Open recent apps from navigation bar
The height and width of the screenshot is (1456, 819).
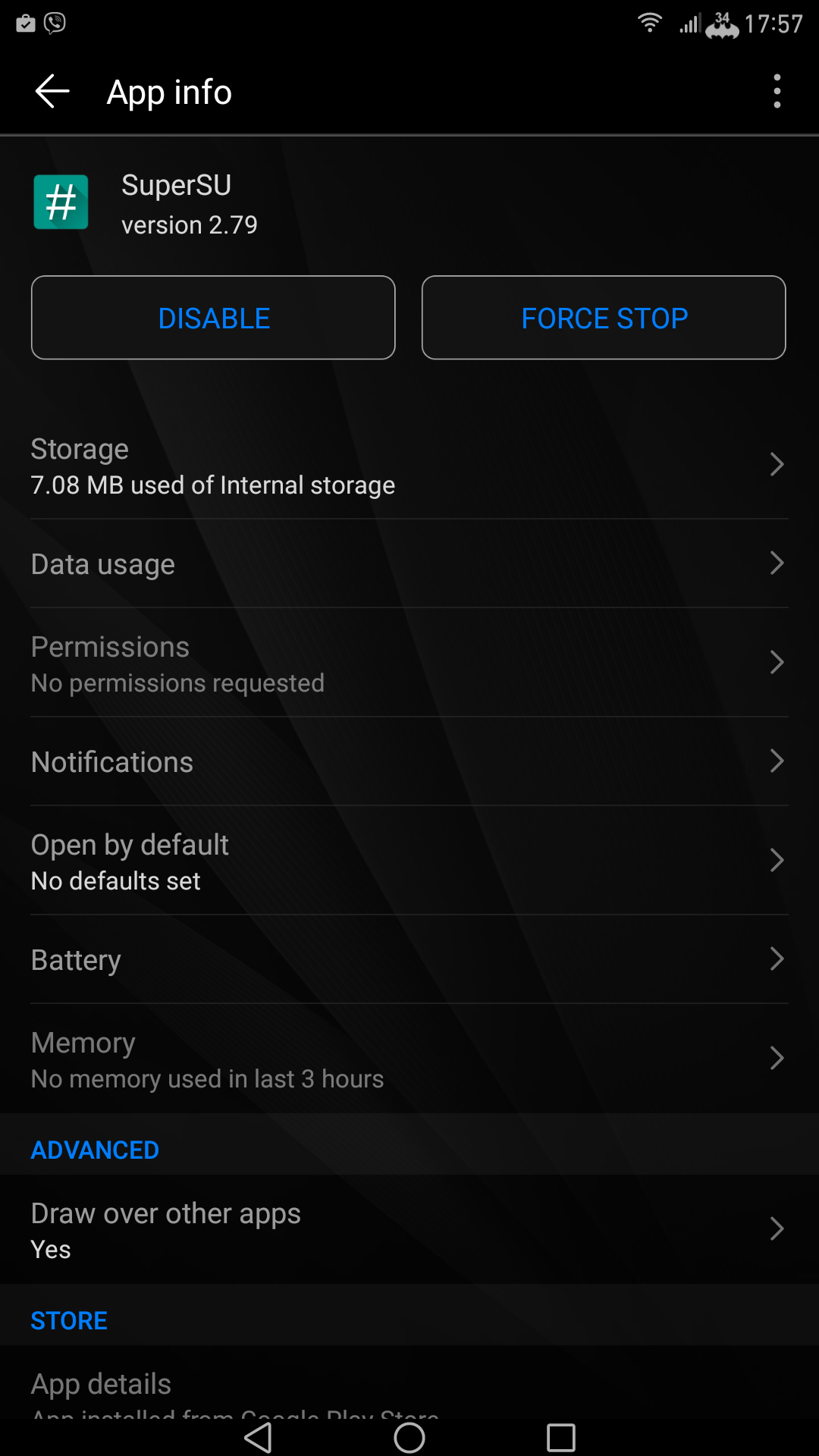pyautogui.click(x=561, y=1437)
